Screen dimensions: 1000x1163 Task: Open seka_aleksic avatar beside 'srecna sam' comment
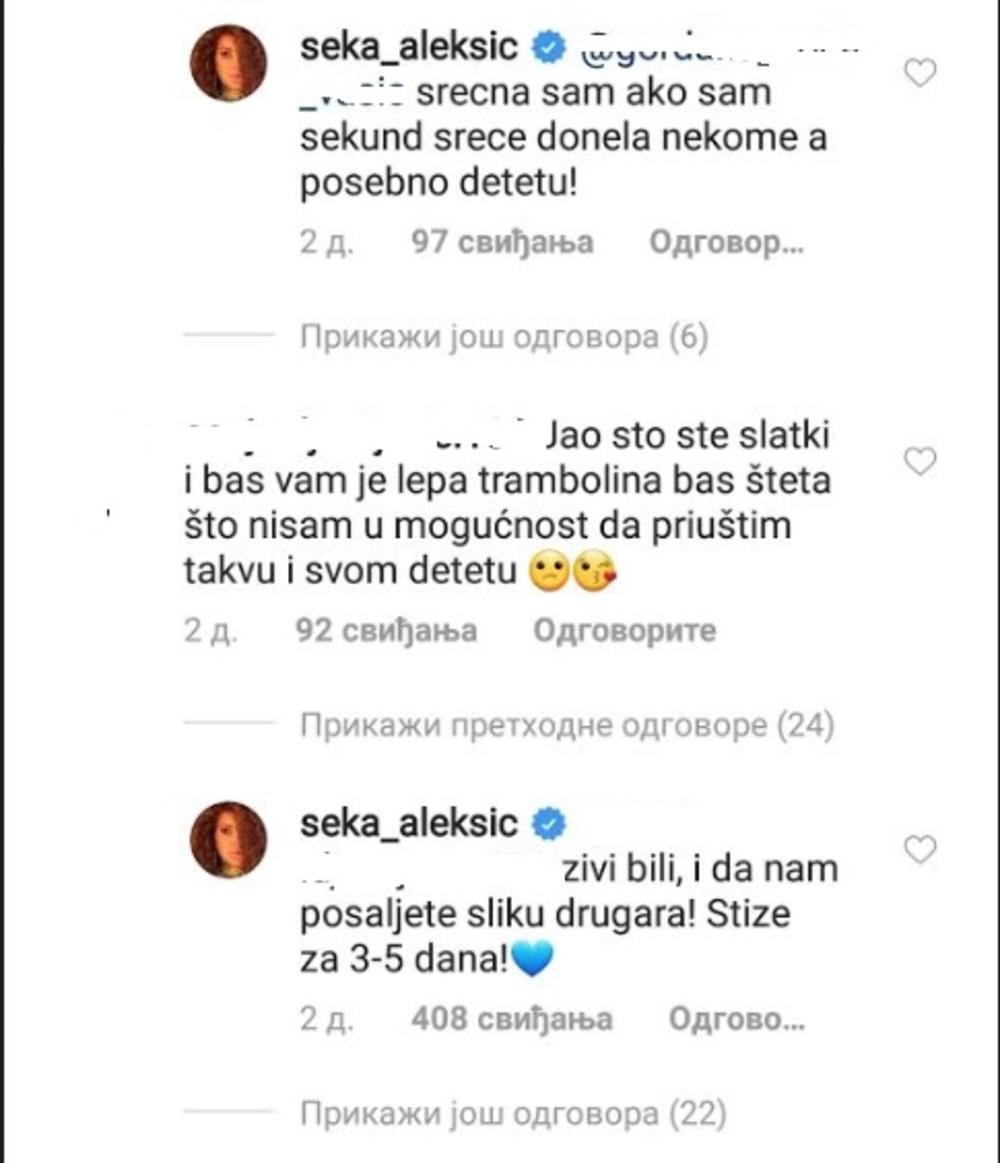point(228,63)
